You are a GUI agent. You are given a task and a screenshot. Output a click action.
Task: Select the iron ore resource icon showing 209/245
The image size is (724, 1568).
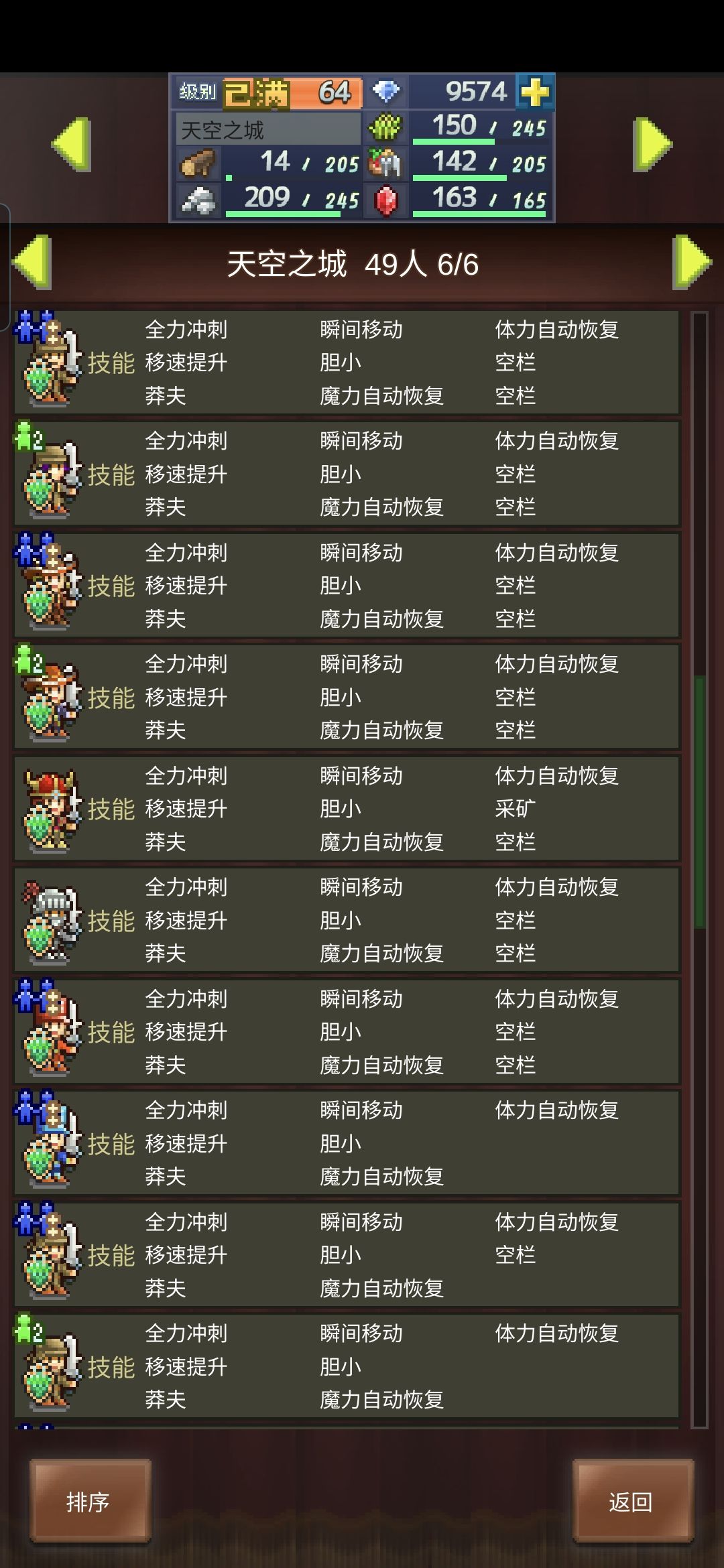(196, 198)
